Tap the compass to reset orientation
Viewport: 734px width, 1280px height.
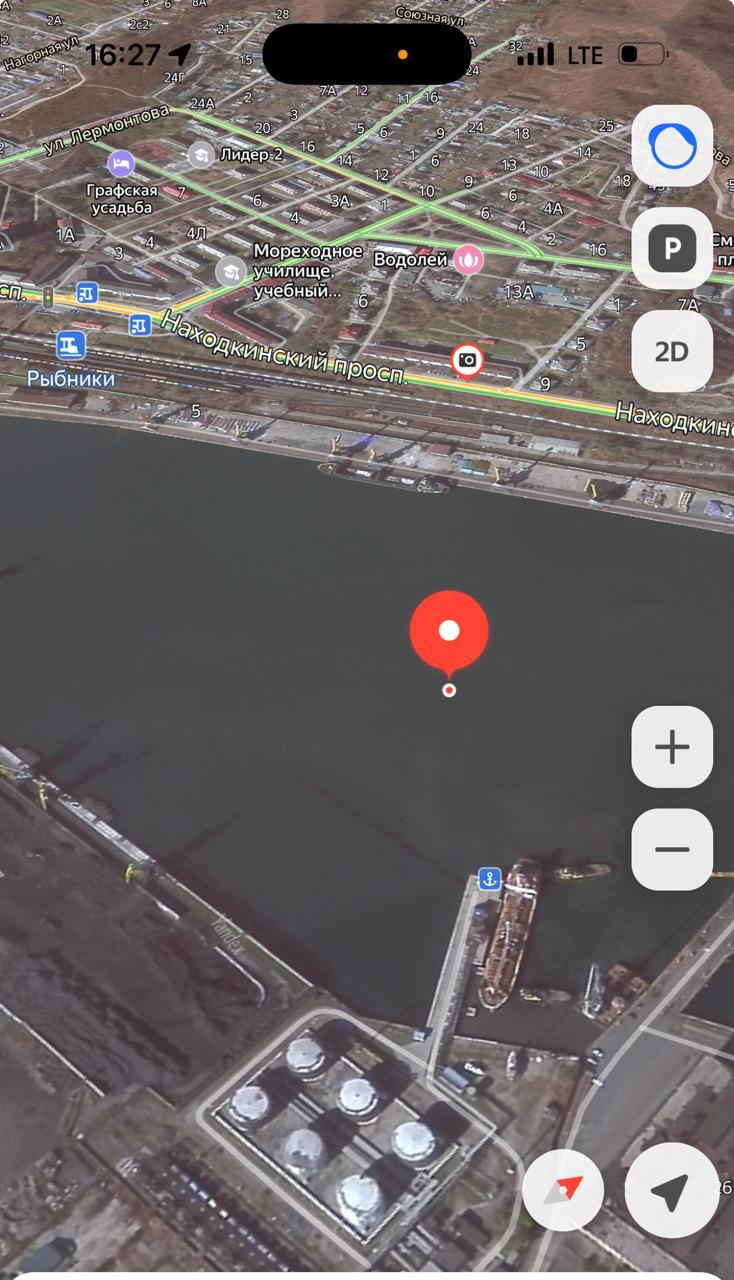563,1190
